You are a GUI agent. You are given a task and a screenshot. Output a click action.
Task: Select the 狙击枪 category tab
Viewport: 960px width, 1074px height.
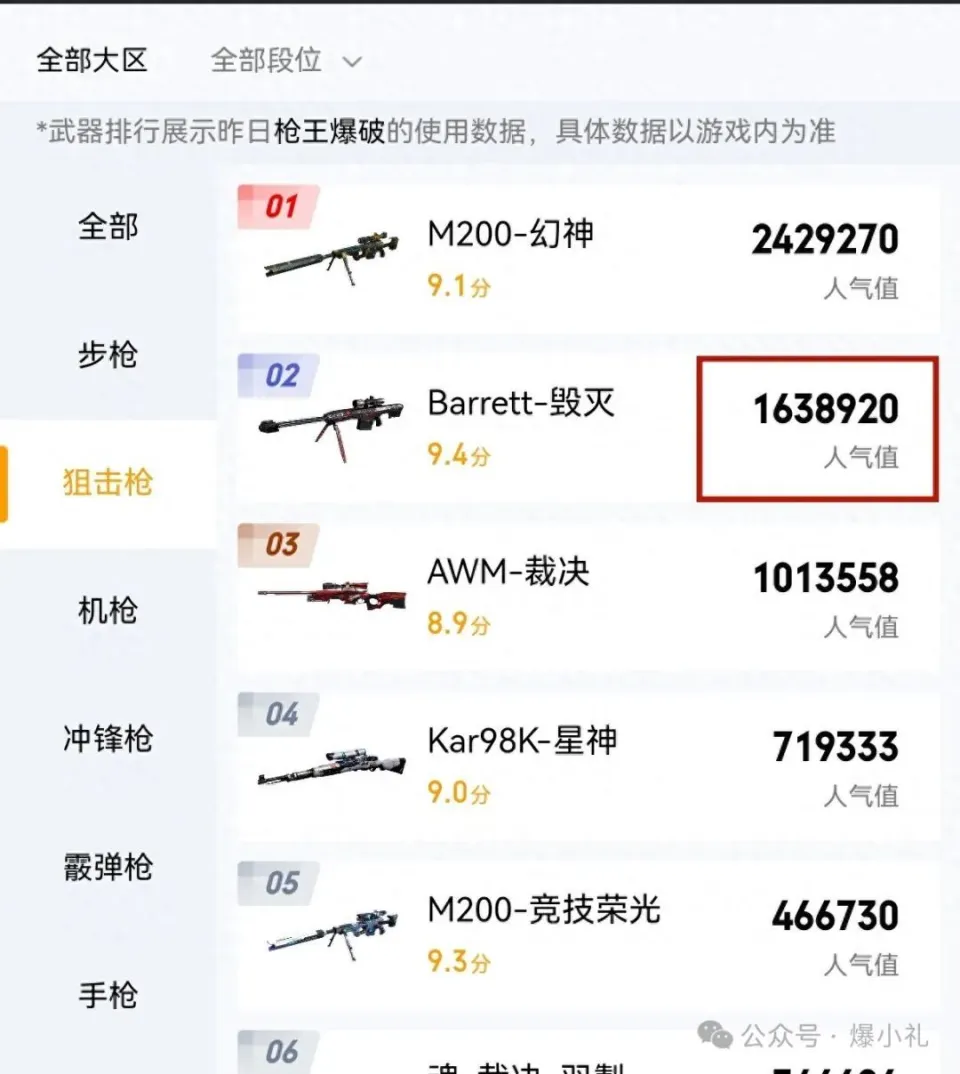[x=108, y=482]
